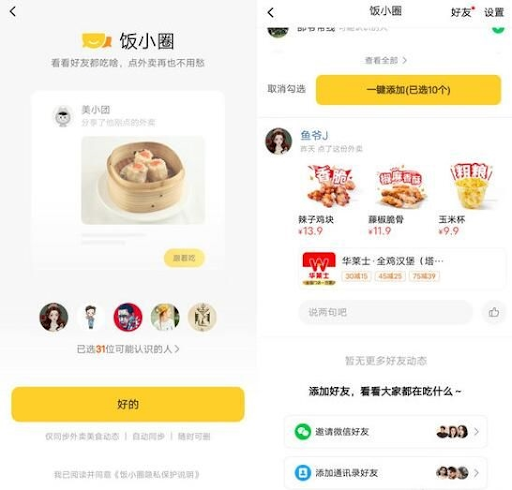The height and width of the screenshot is (490, 512).
Task: Open the 玉米杯 dish item
Action: (468, 200)
